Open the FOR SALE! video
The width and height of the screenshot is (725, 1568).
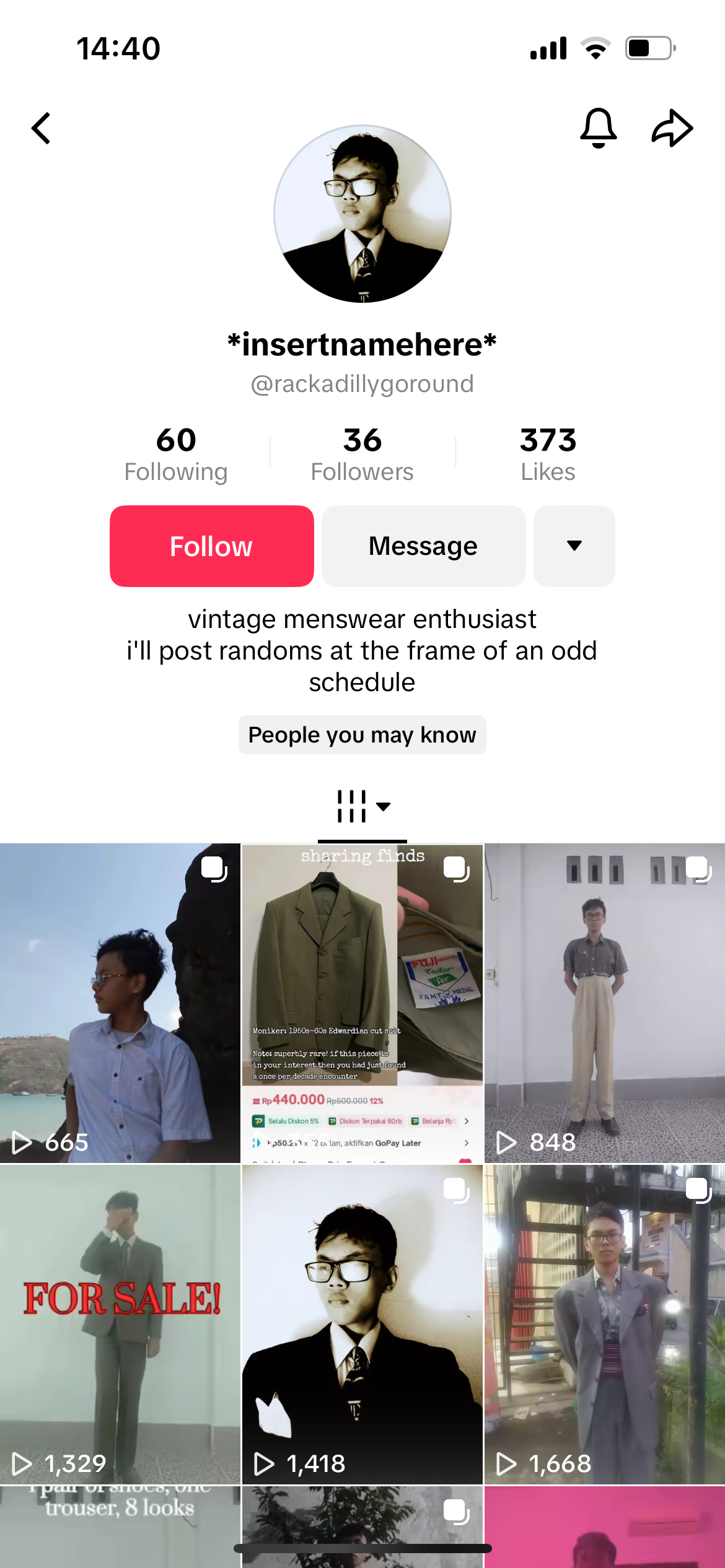[120, 1324]
